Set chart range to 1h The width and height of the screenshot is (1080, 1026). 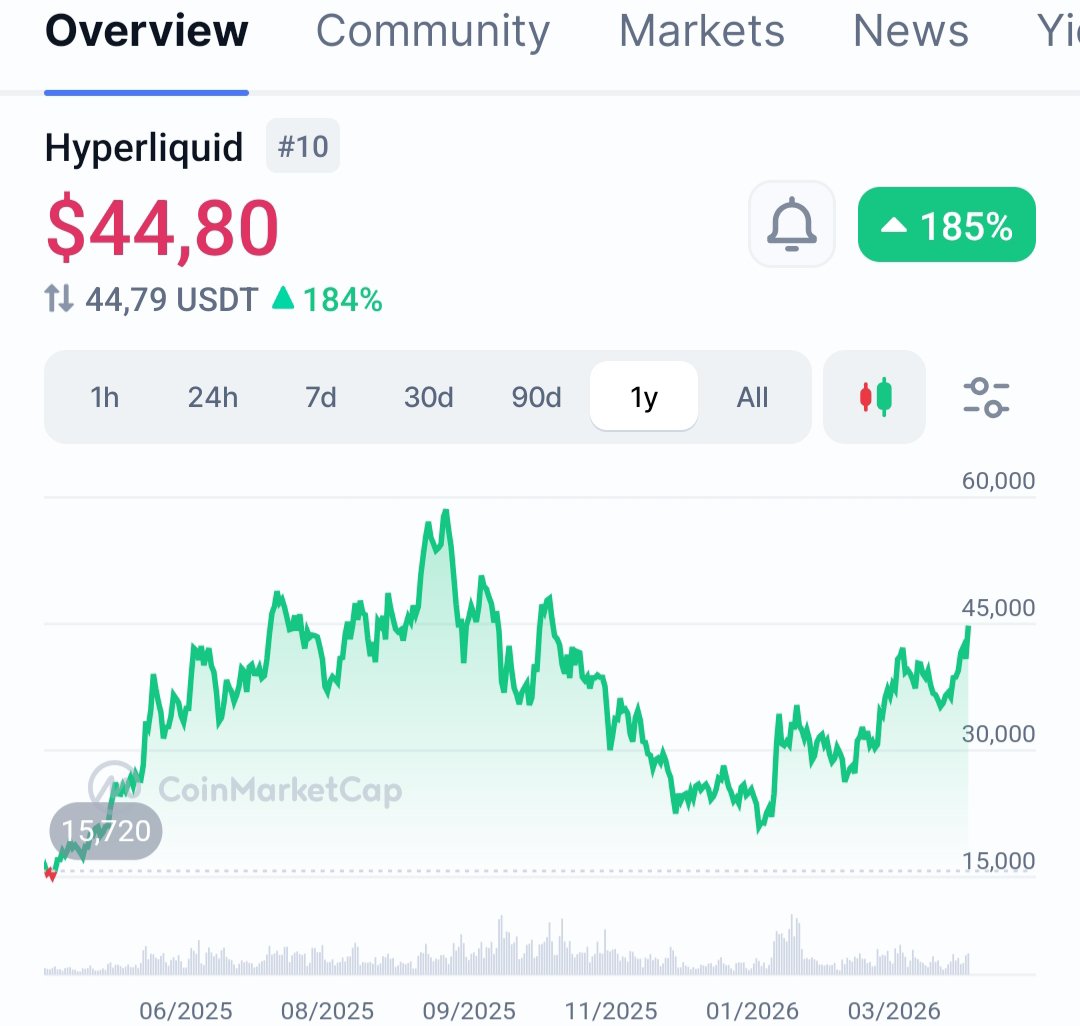click(104, 397)
